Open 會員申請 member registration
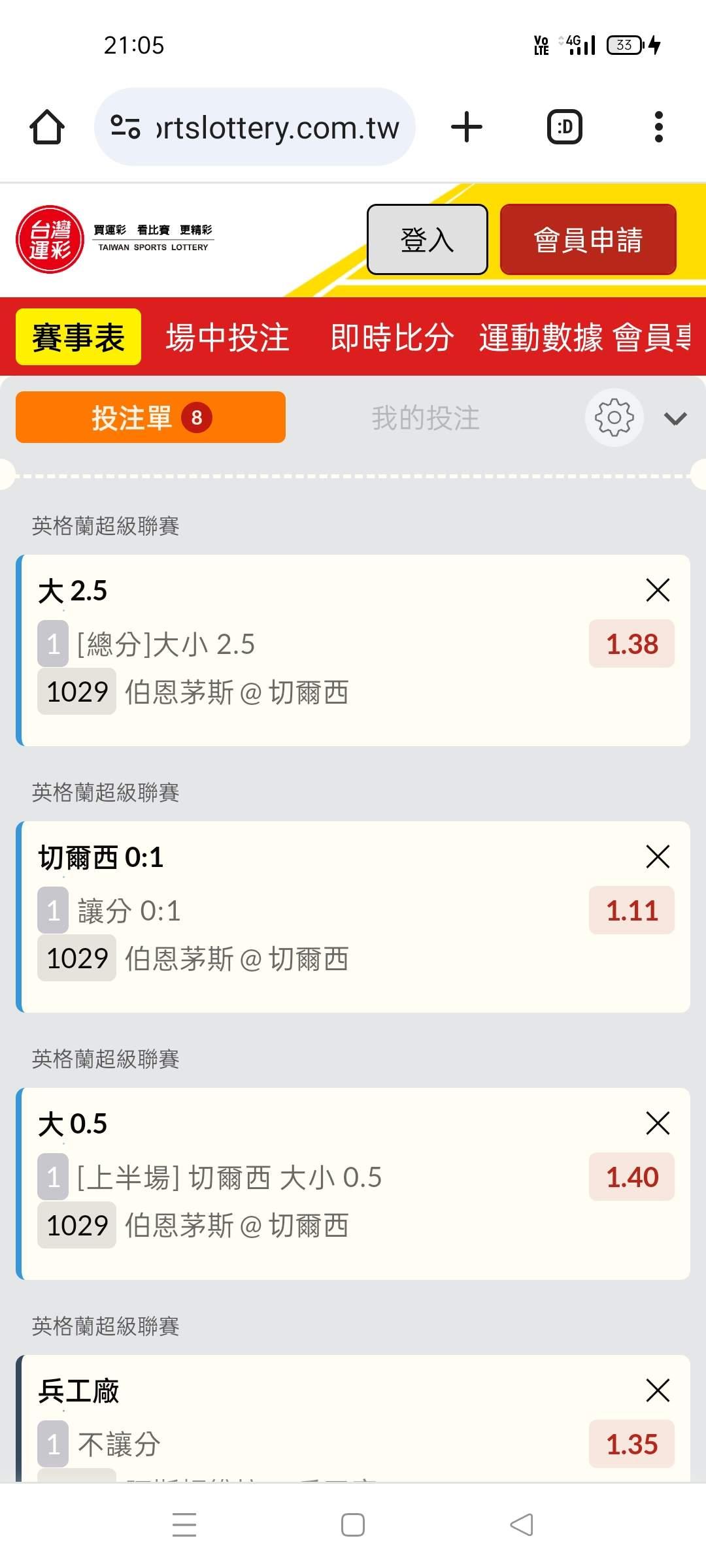 (588, 239)
